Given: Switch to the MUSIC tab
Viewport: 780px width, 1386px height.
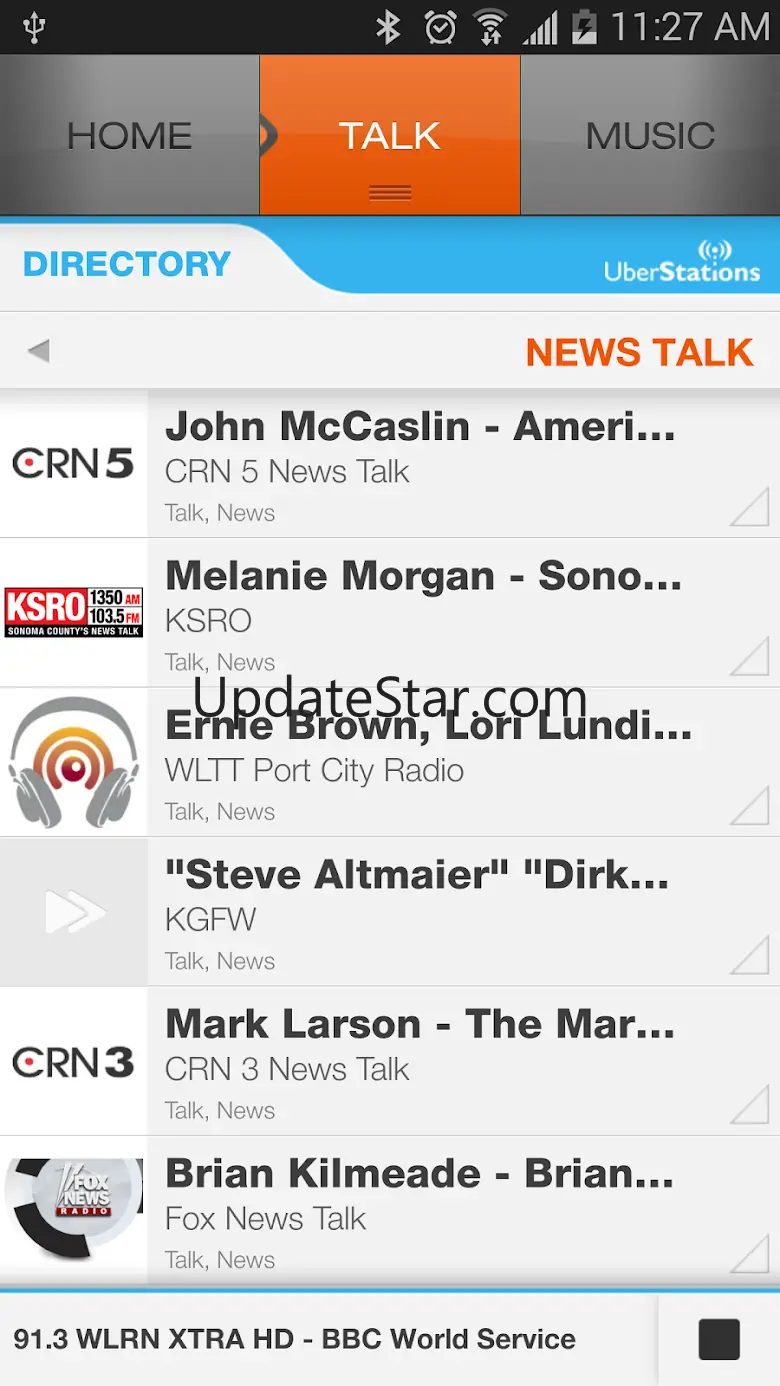Looking at the screenshot, I should [650, 135].
